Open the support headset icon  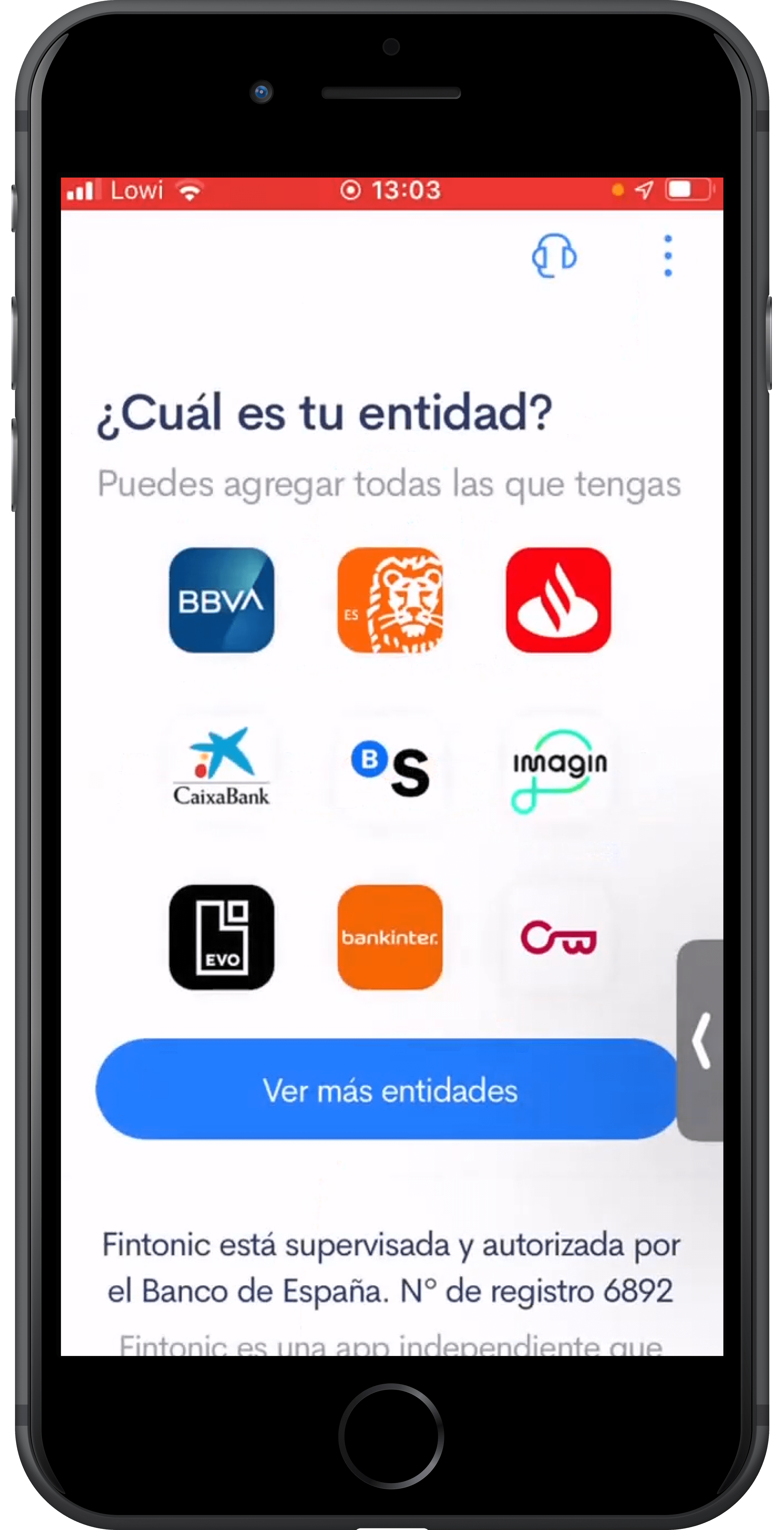point(554,255)
